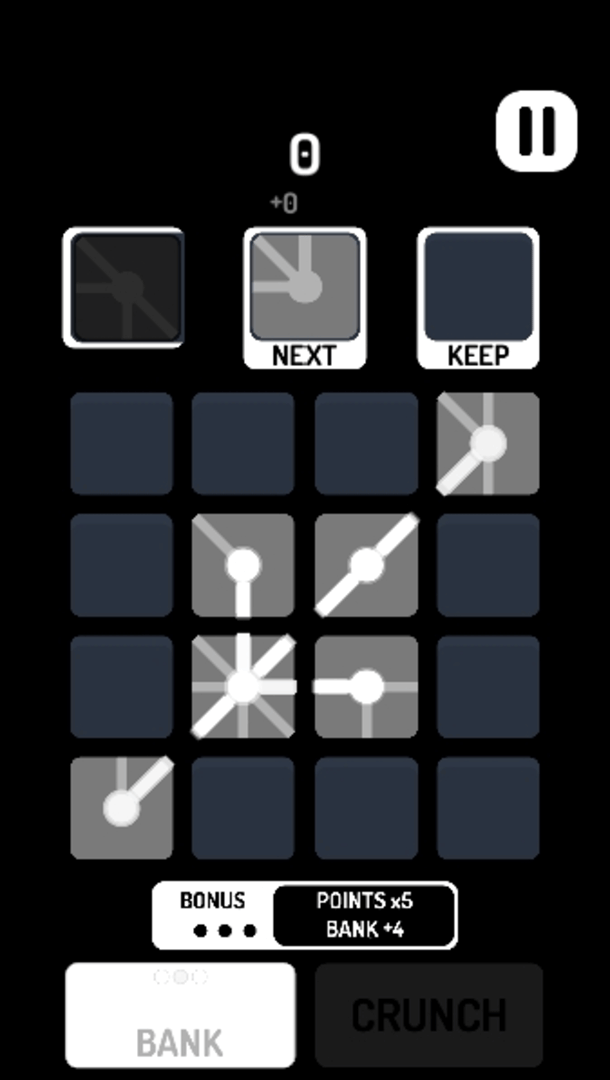Pause the game

tap(537, 130)
